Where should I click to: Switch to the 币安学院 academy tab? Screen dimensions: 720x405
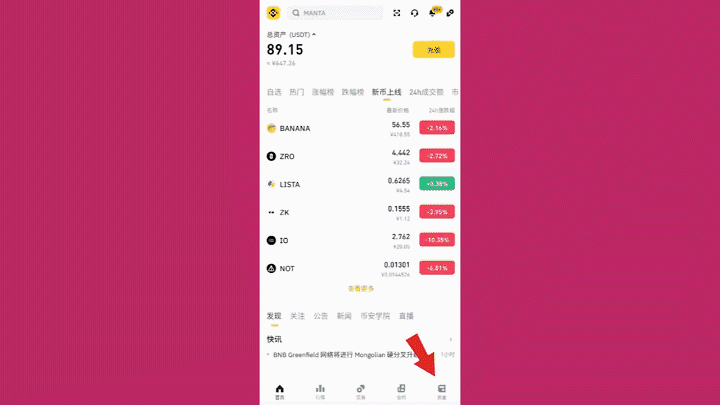[374, 316]
